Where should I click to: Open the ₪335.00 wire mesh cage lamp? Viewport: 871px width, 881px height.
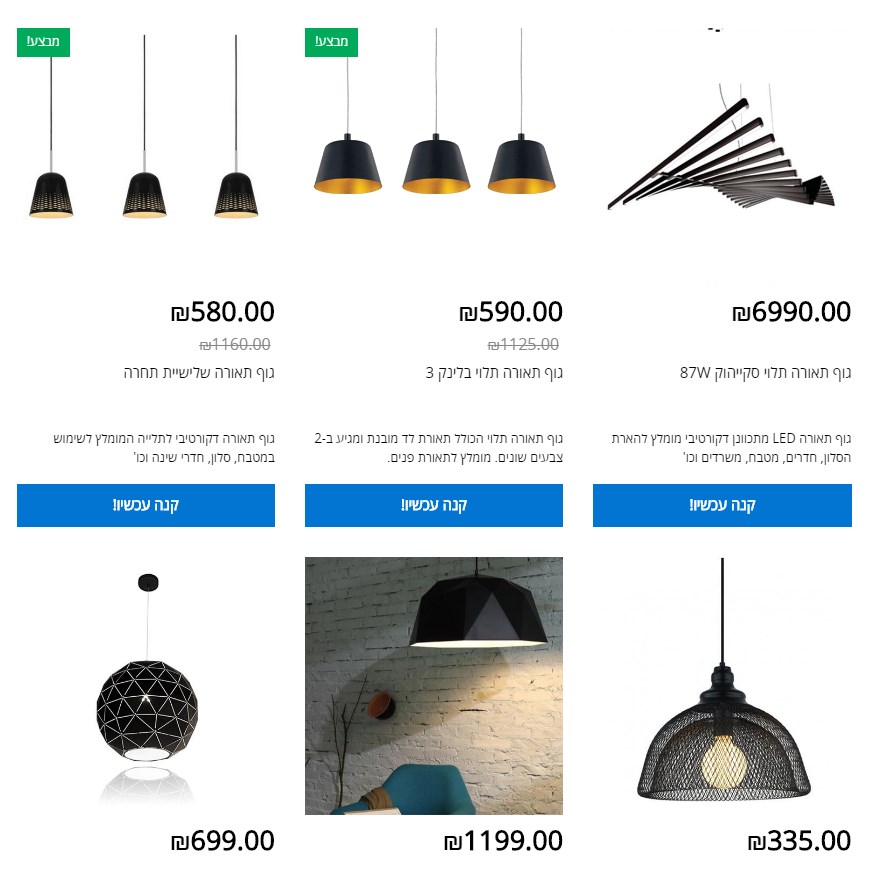coord(722,690)
